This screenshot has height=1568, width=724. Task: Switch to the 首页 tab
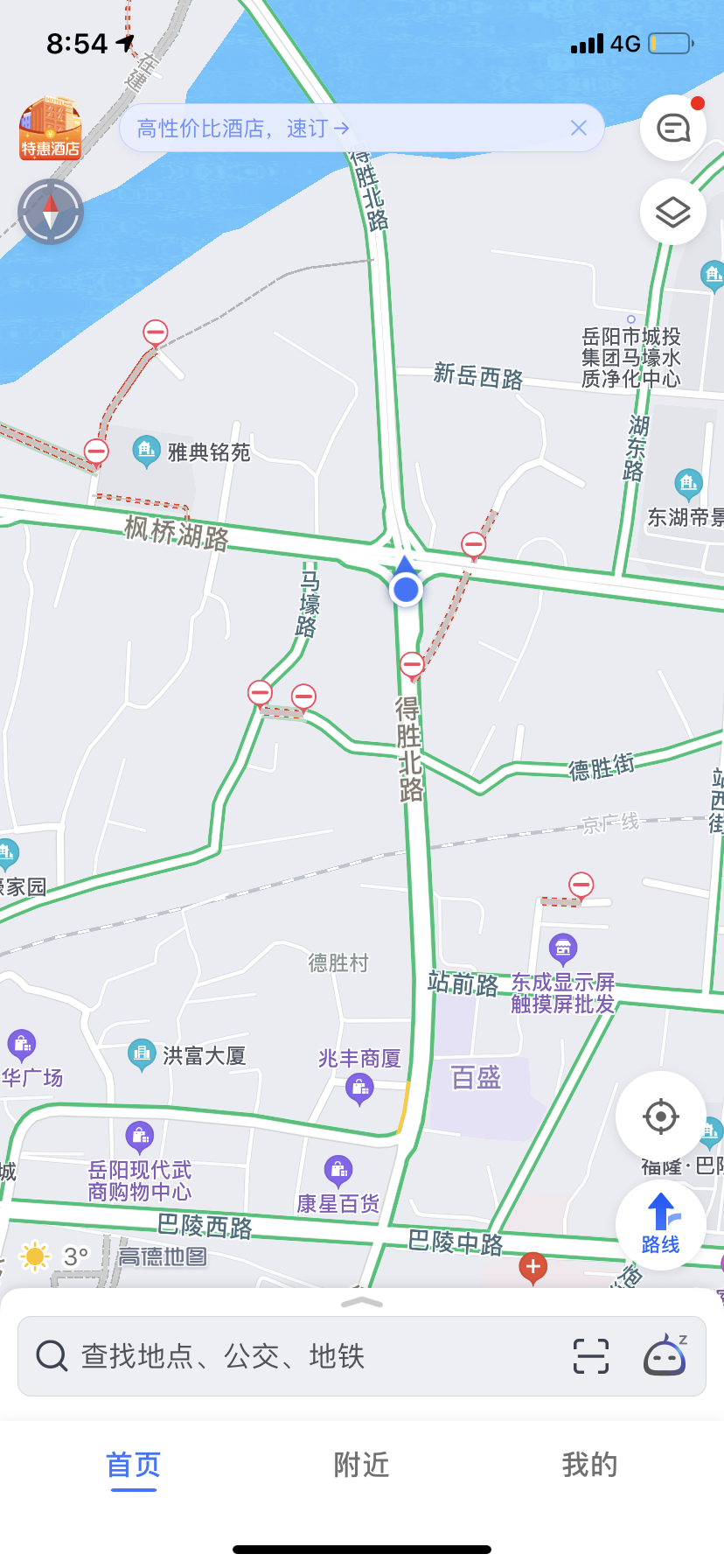134,1465
